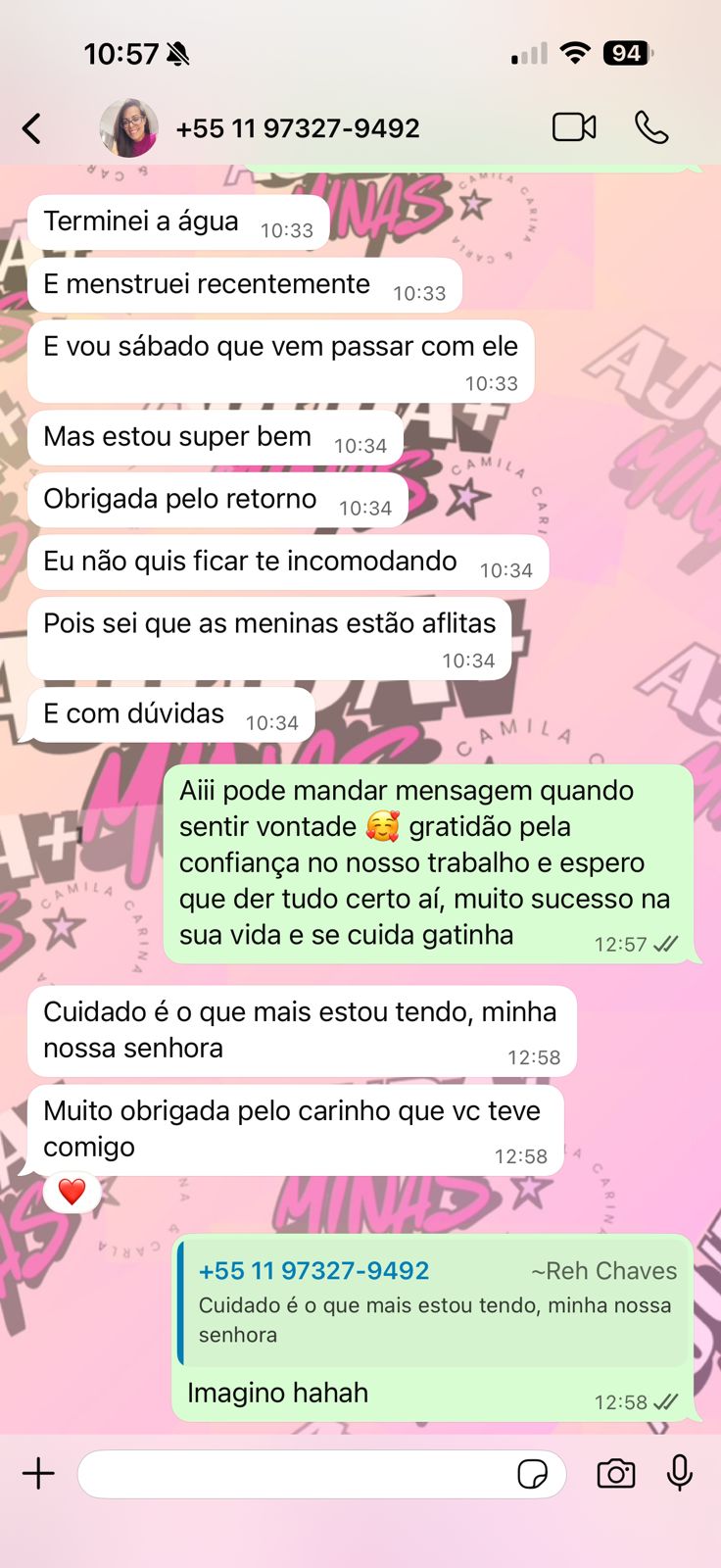The height and width of the screenshot is (1568, 721).
Task: Tap the clock showing 10:57
Action: [118, 54]
